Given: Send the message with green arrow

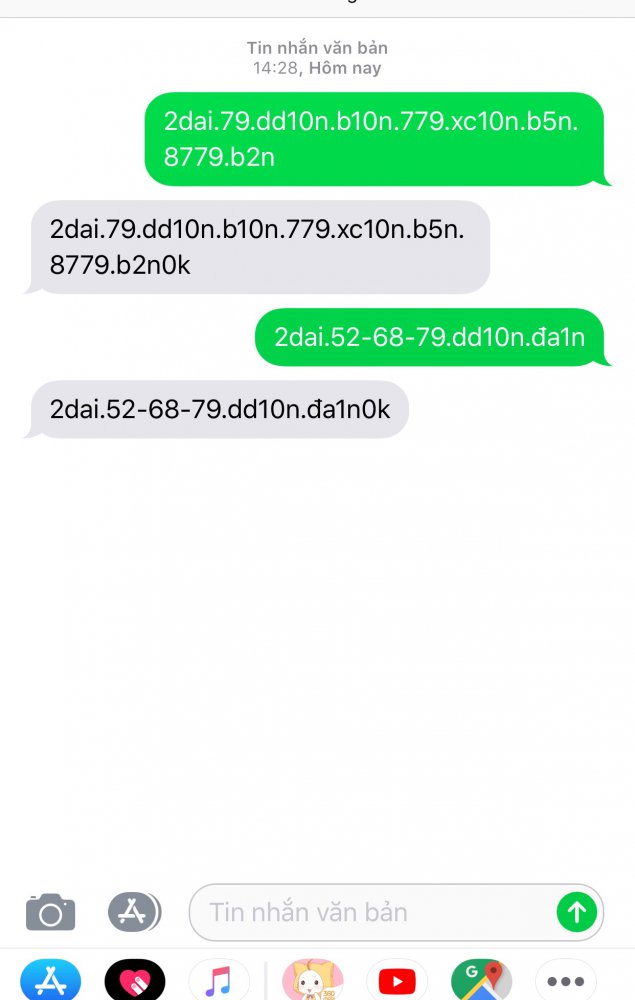Looking at the screenshot, I should click(x=576, y=912).
